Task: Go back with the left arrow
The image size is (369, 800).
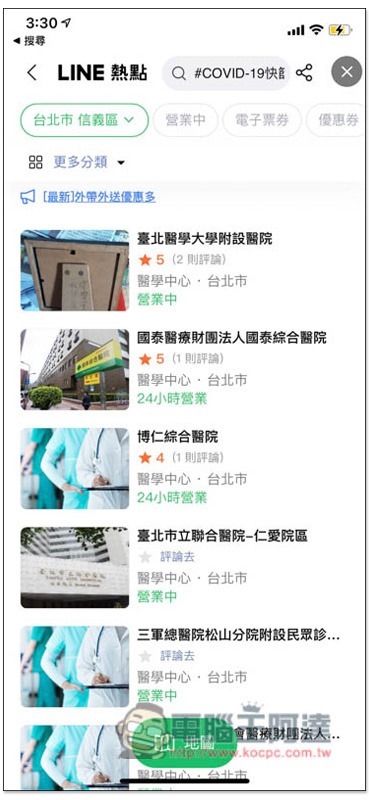Action: [32, 73]
